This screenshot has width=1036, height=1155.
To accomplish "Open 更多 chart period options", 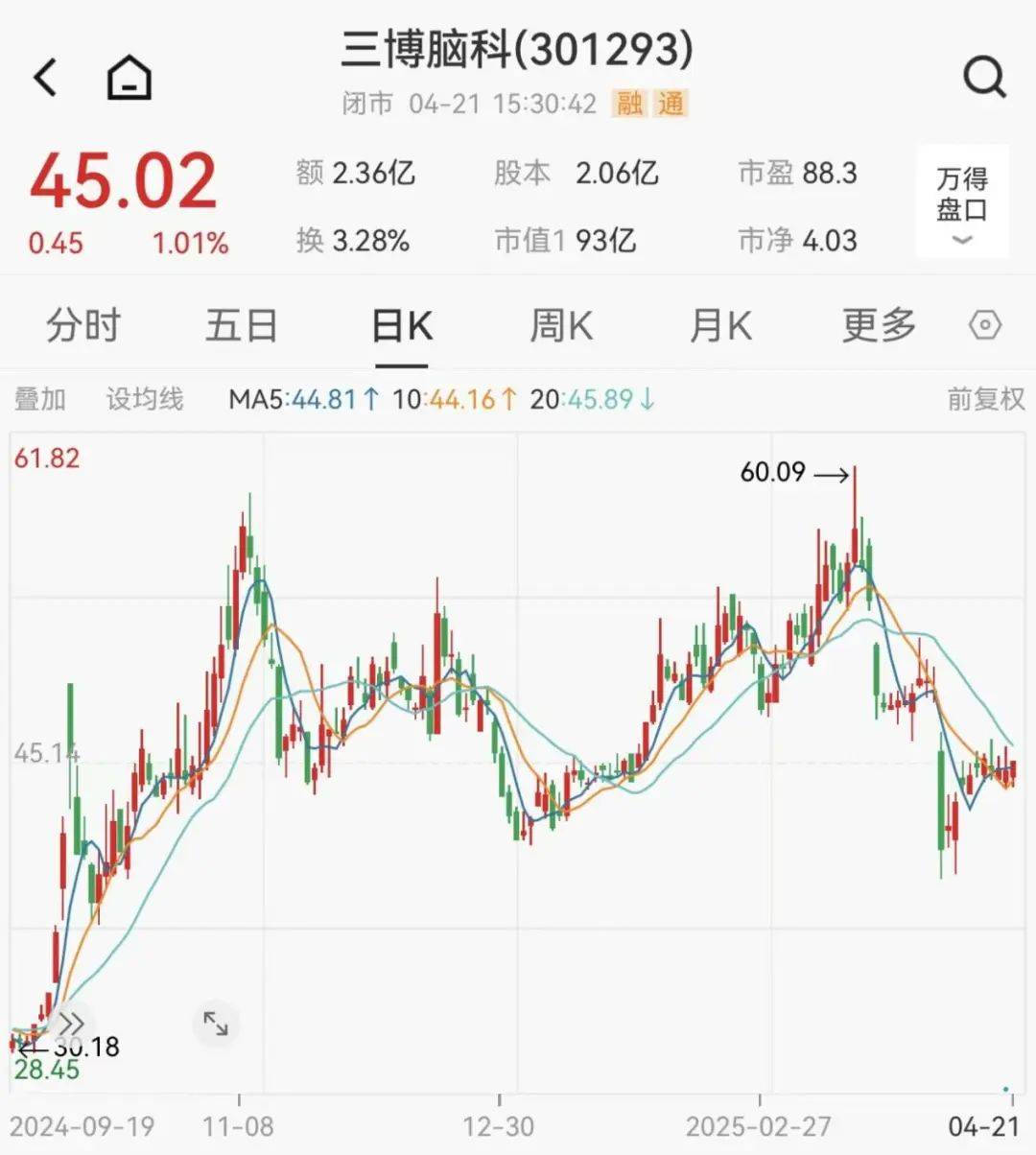I will coord(879,326).
